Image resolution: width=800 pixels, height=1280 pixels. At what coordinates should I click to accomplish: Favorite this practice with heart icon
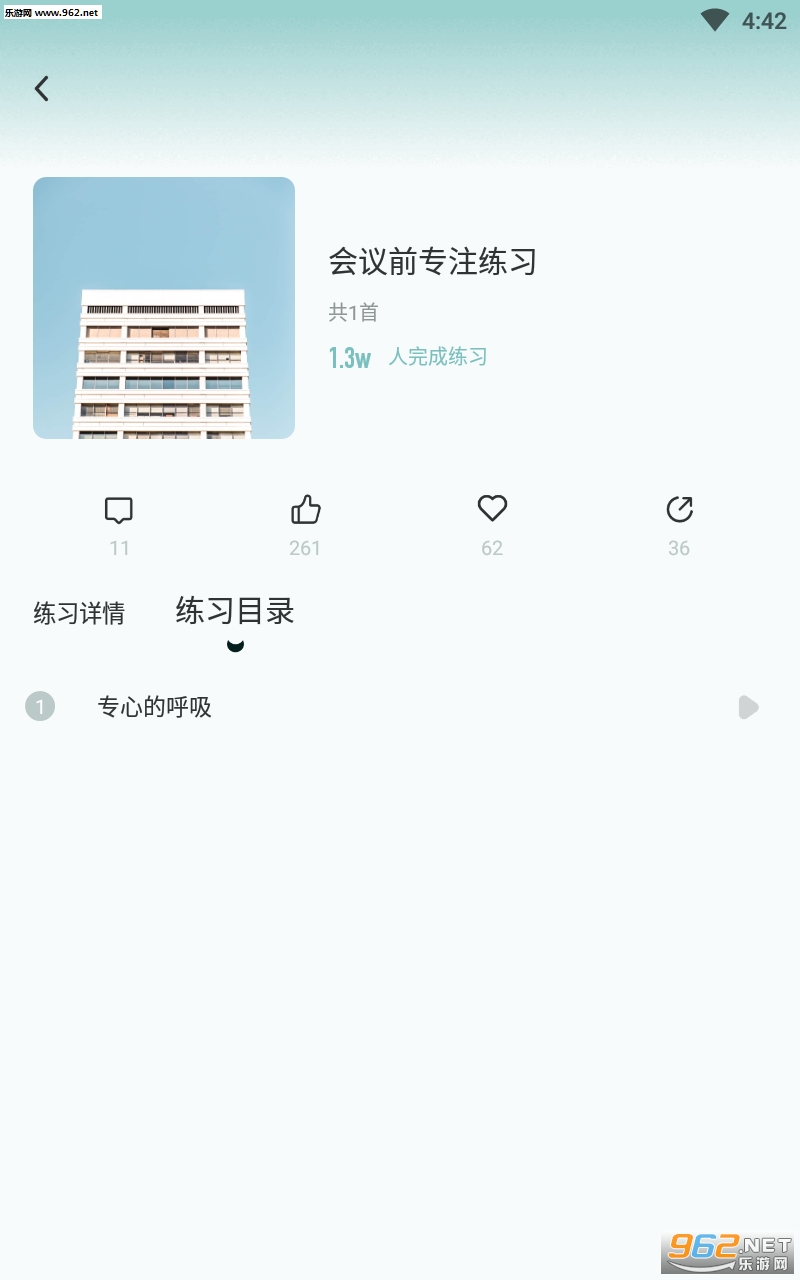pos(492,509)
